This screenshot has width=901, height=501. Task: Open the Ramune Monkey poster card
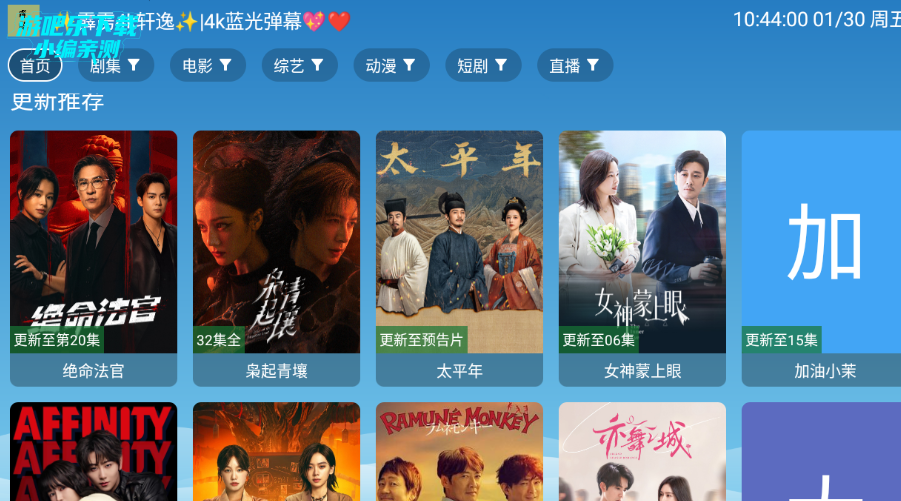459,452
